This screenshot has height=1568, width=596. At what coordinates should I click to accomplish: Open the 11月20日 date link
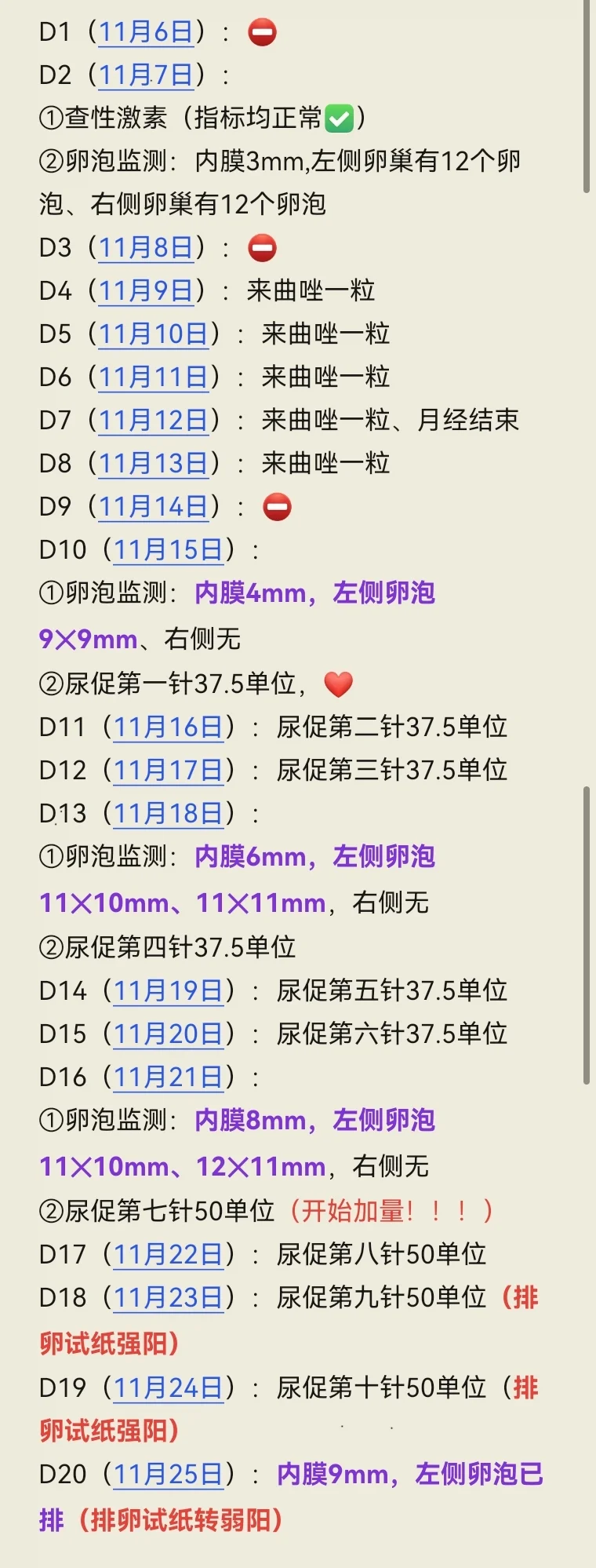pos(169,1034)
